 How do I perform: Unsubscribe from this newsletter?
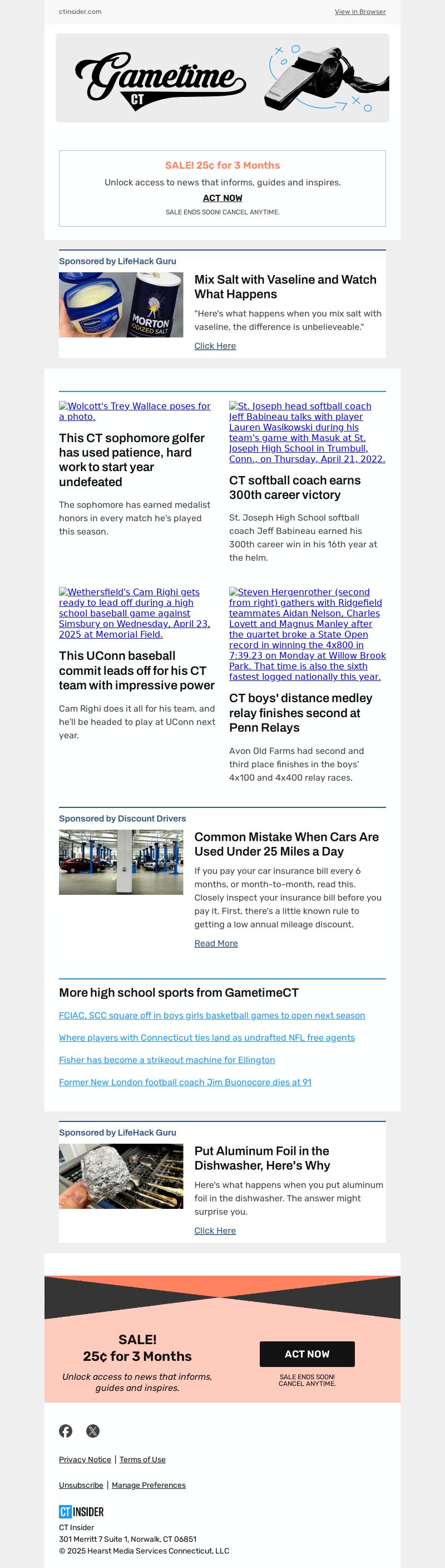click(81, 1484)
